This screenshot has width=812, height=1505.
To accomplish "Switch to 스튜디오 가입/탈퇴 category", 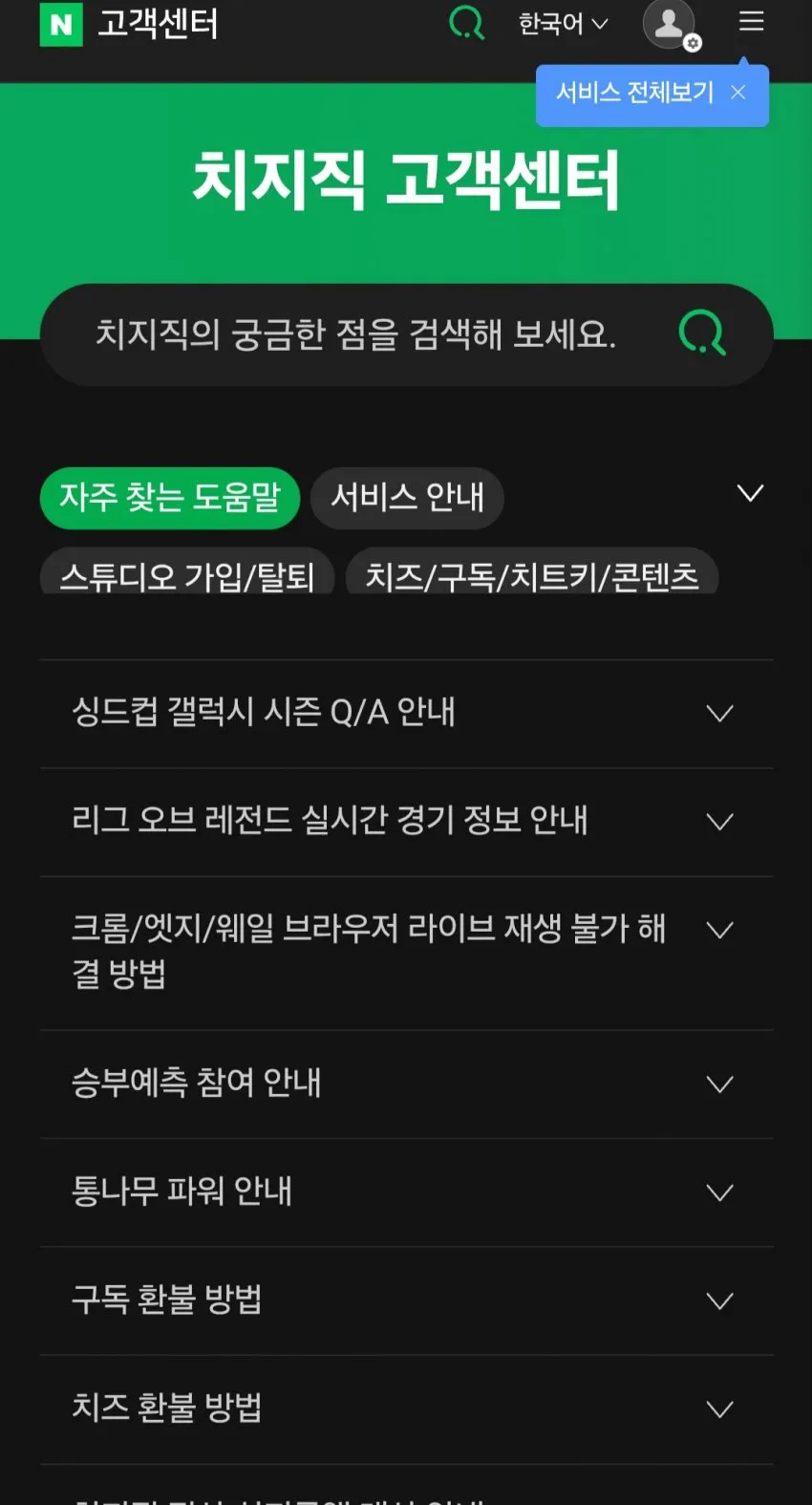I will 187,571.
